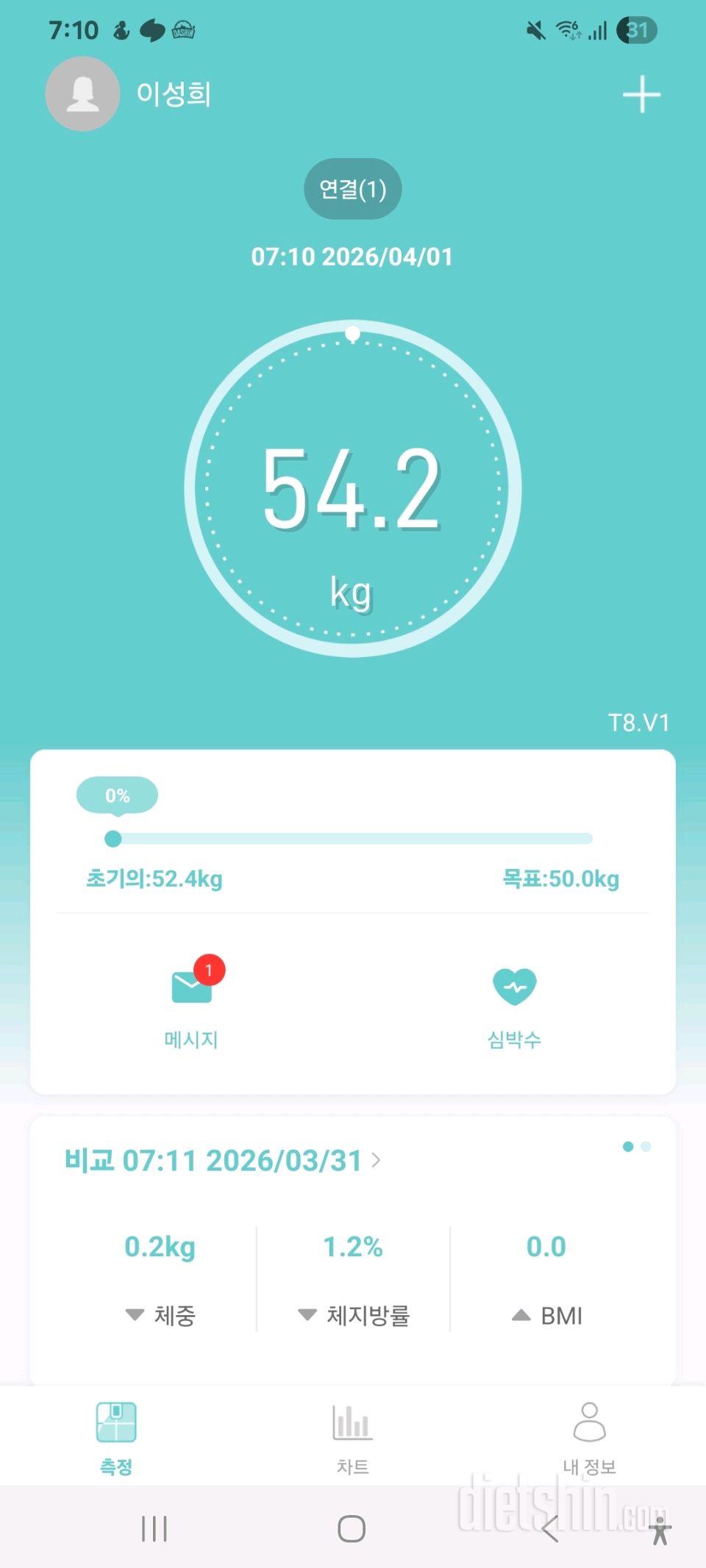Viewport: 706px width, 1568px height.
Task: Go to home via system home button
Action: 352,1529
